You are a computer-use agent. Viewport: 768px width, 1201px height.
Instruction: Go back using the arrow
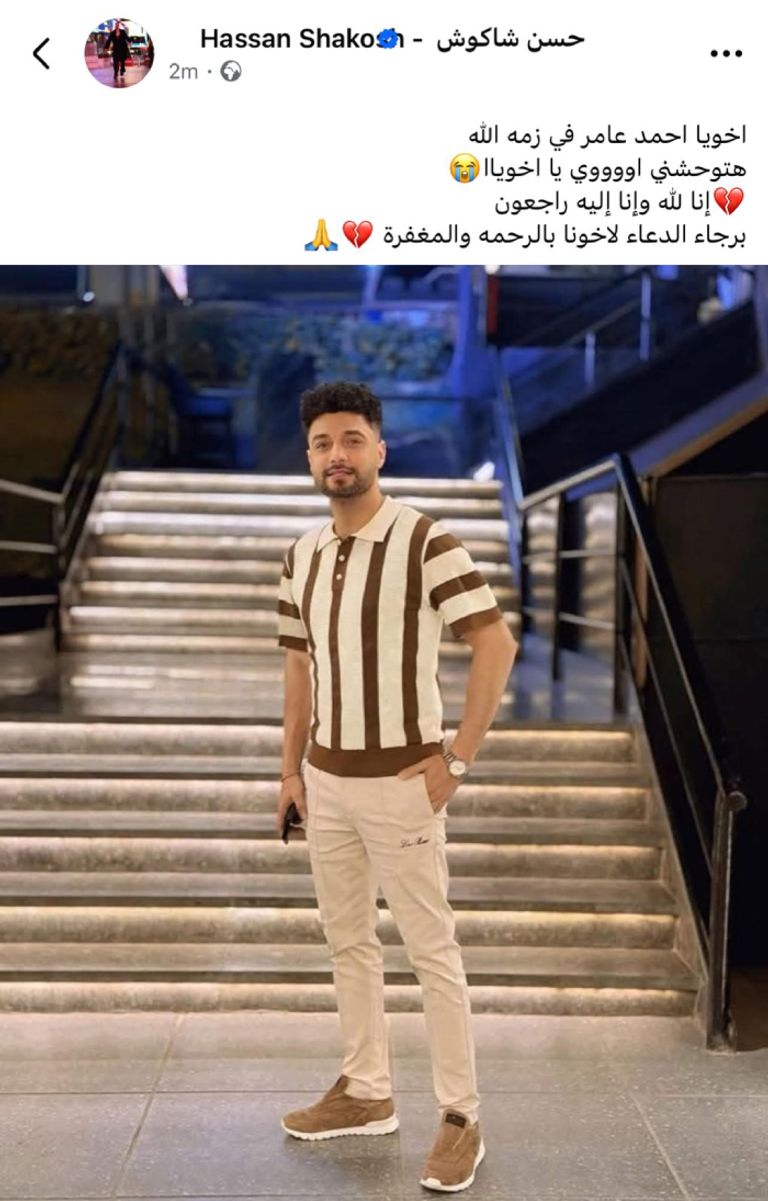(41, 54)
